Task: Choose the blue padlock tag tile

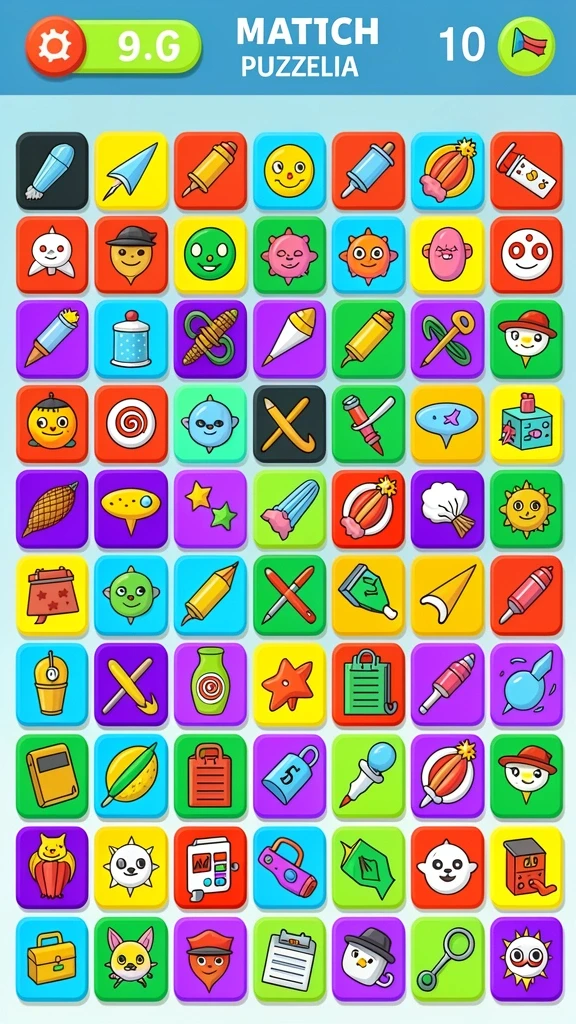Action: pyautogui.click(x=289, y=776)
